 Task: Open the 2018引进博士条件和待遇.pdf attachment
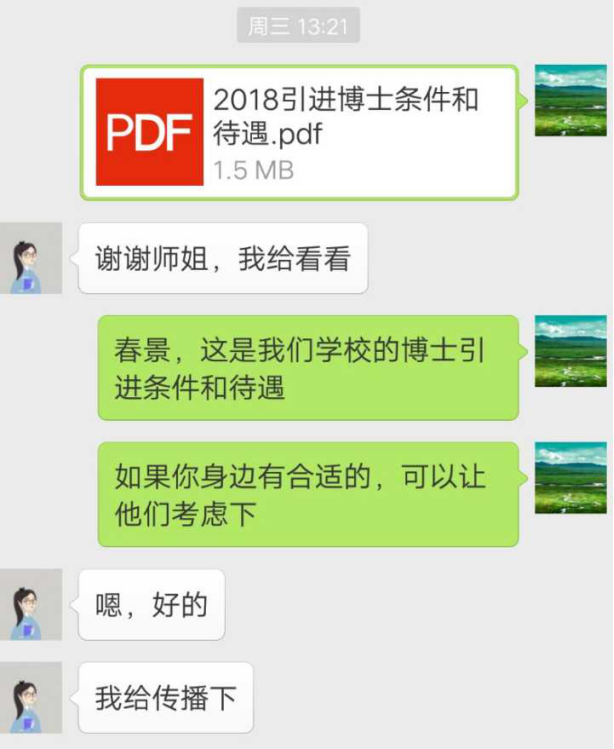(299, 133)
